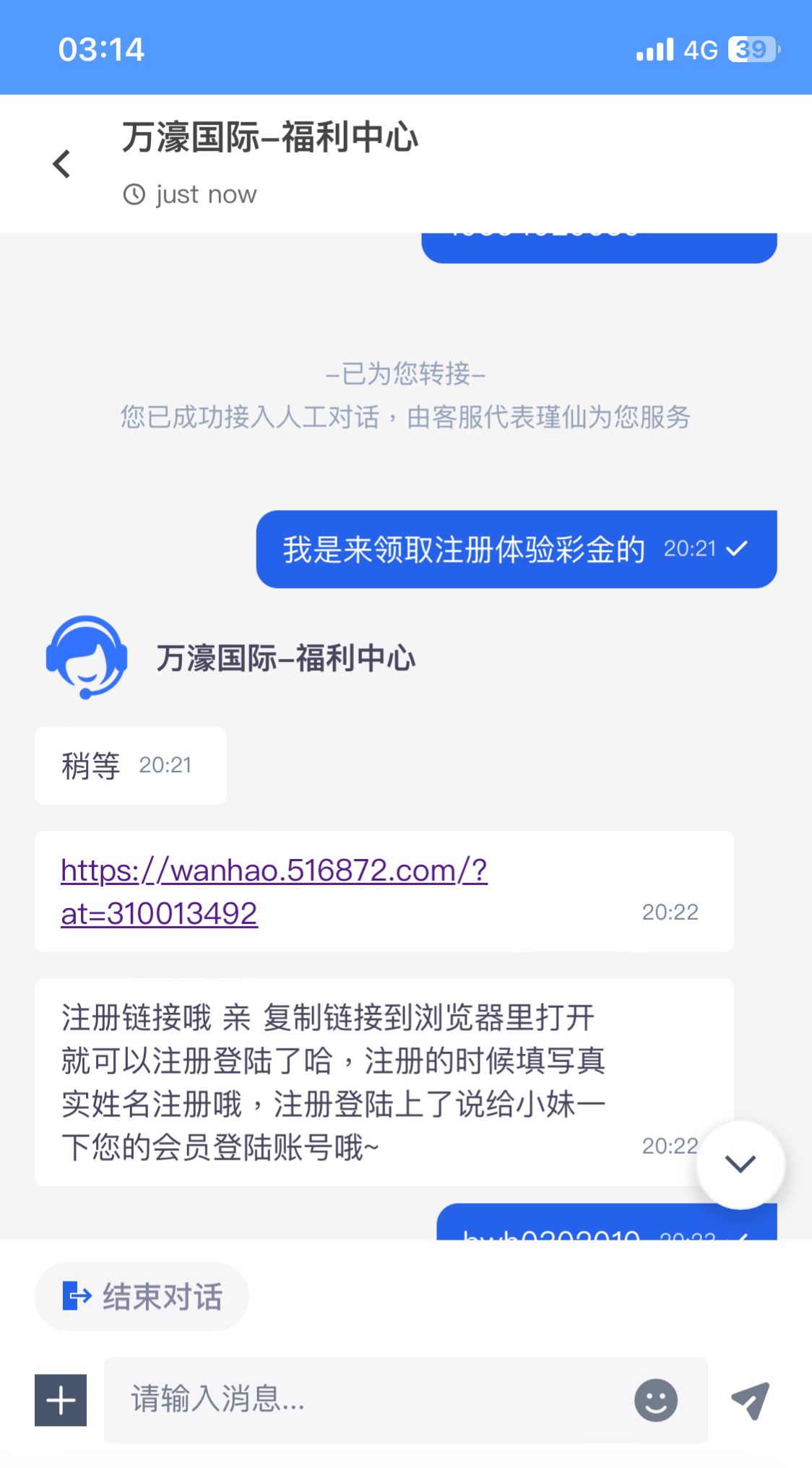Focus the 请输入消息 message field
This screenshot has height=1468, width=812.
[x=361, y=1400]
